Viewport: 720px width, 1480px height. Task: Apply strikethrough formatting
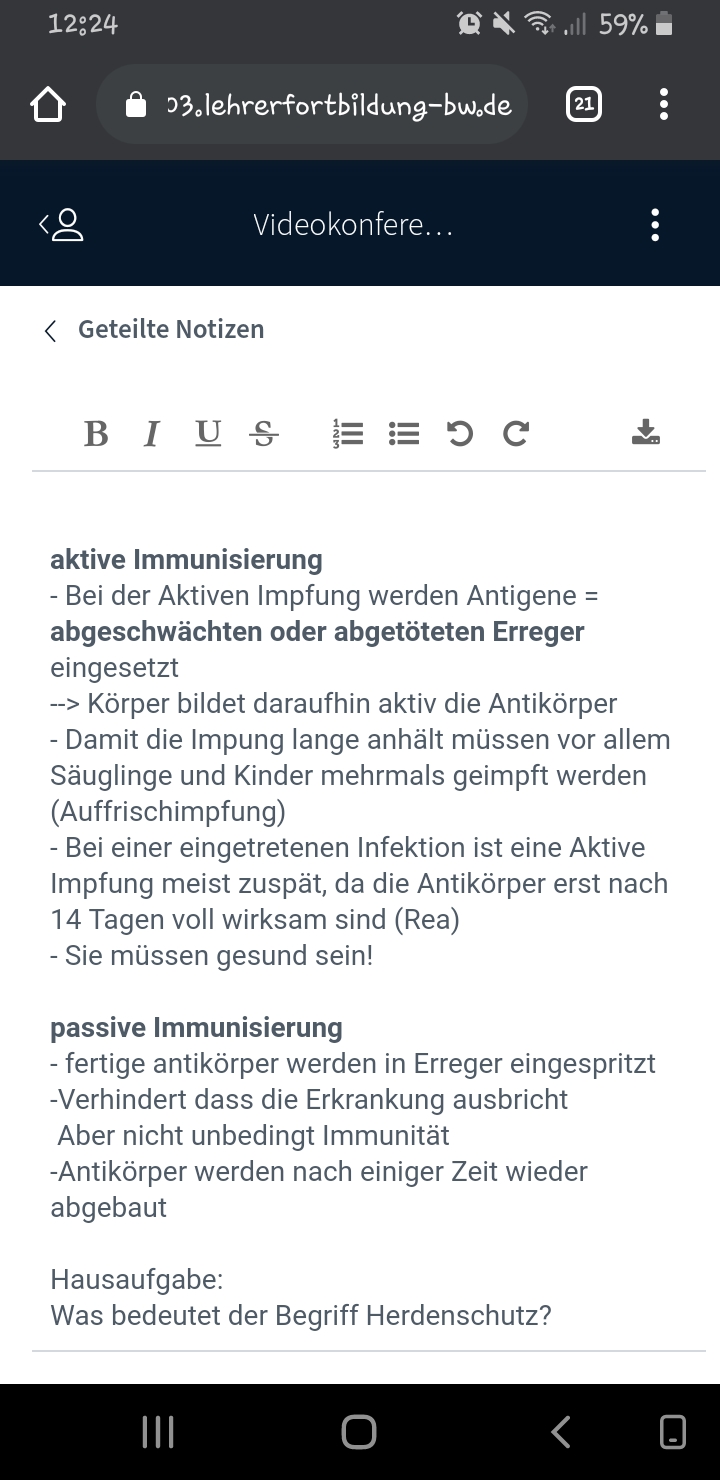coord(264,434)
